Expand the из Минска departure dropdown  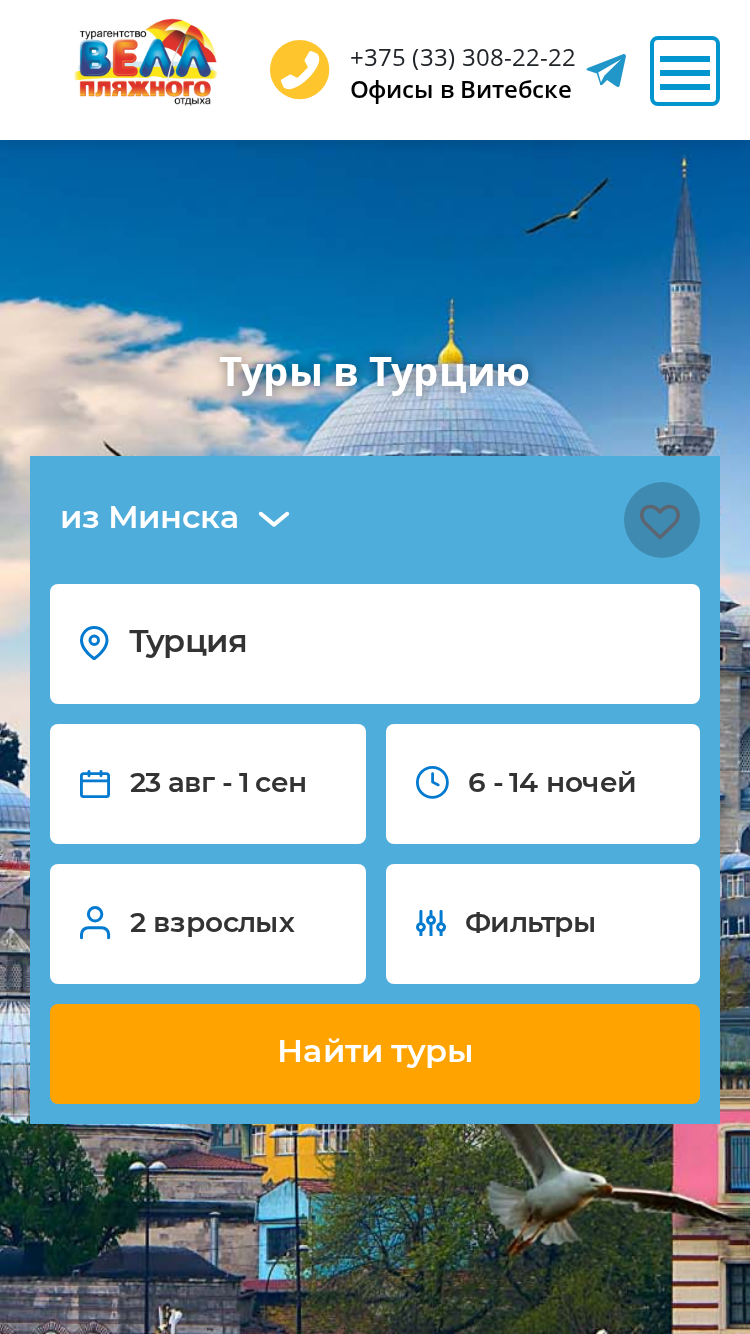tap(175, 518)
